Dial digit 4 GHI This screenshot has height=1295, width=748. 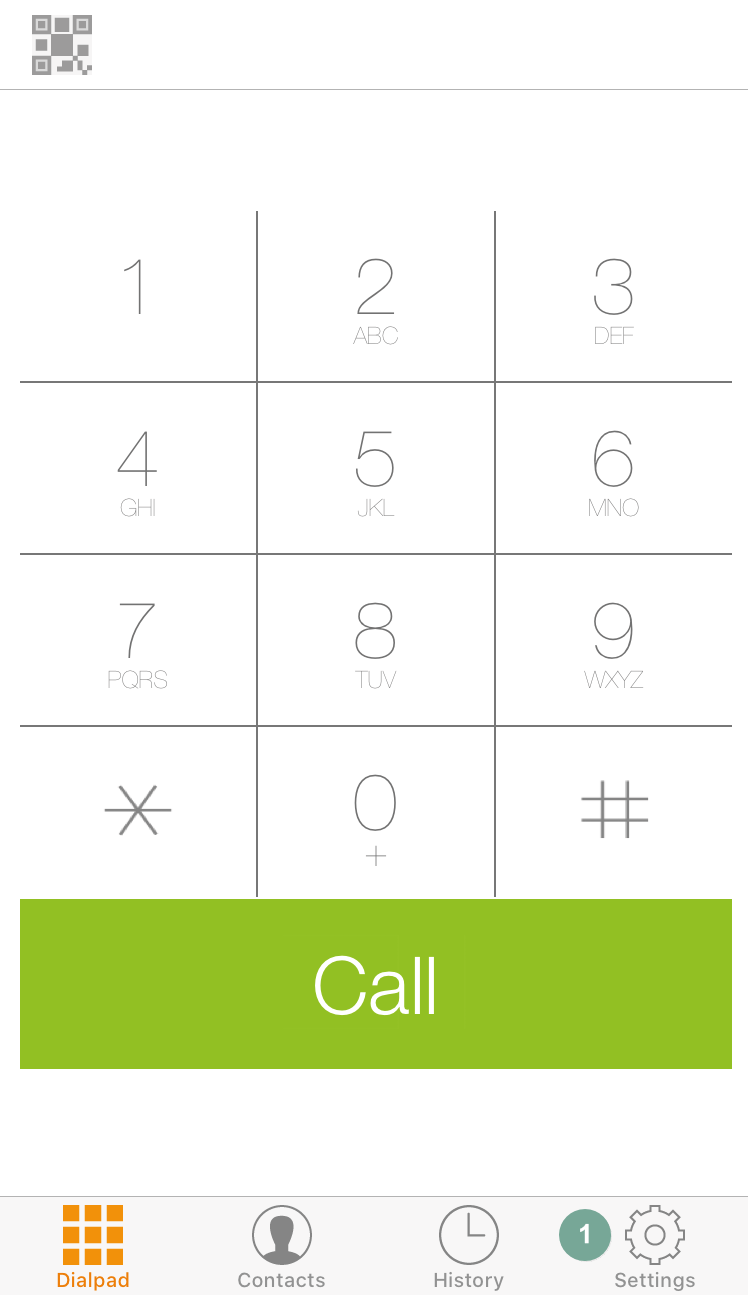(138, 468)
